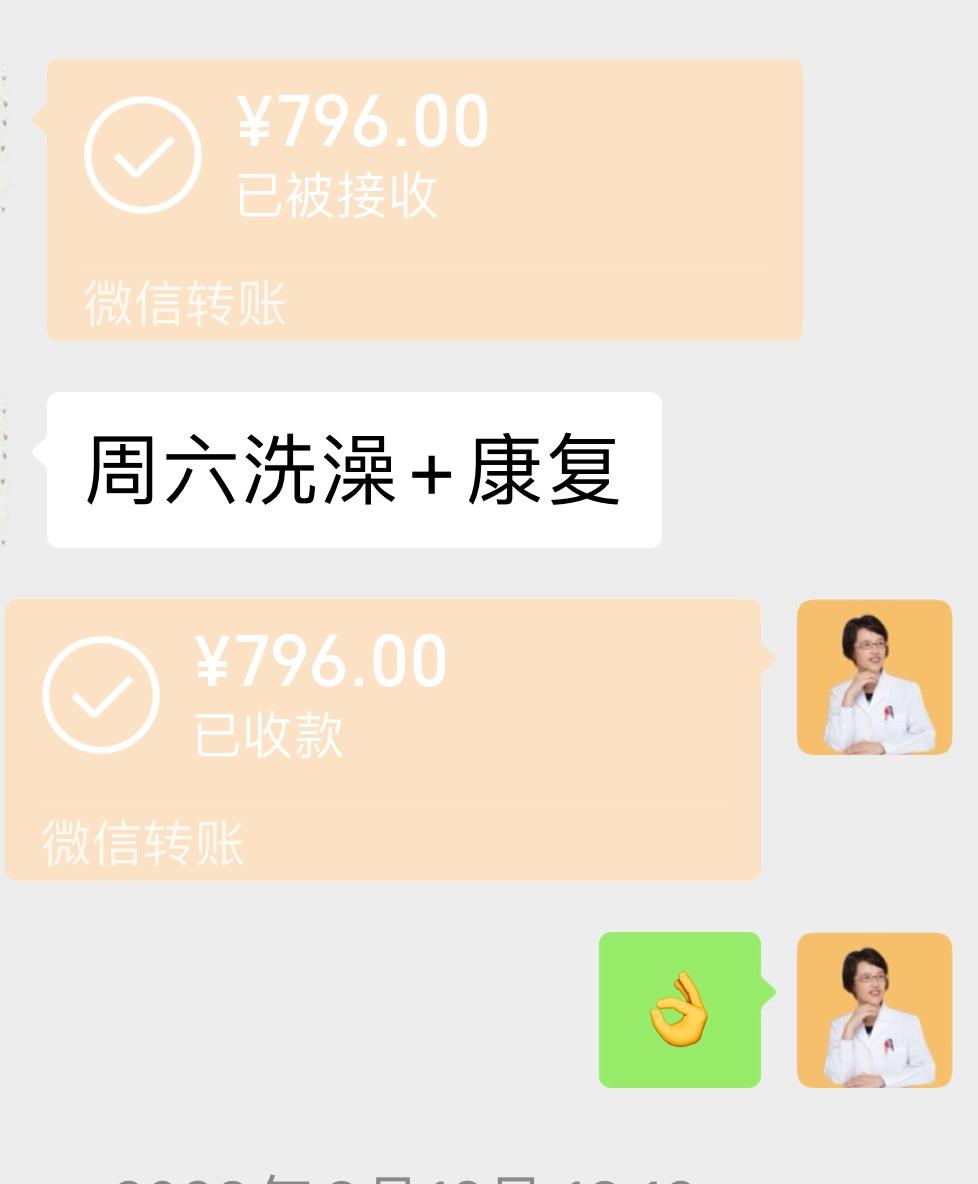Select the 周六洗澡＋康复 text message bubble
Screen dimensions: 978x1184
(353, 469)
